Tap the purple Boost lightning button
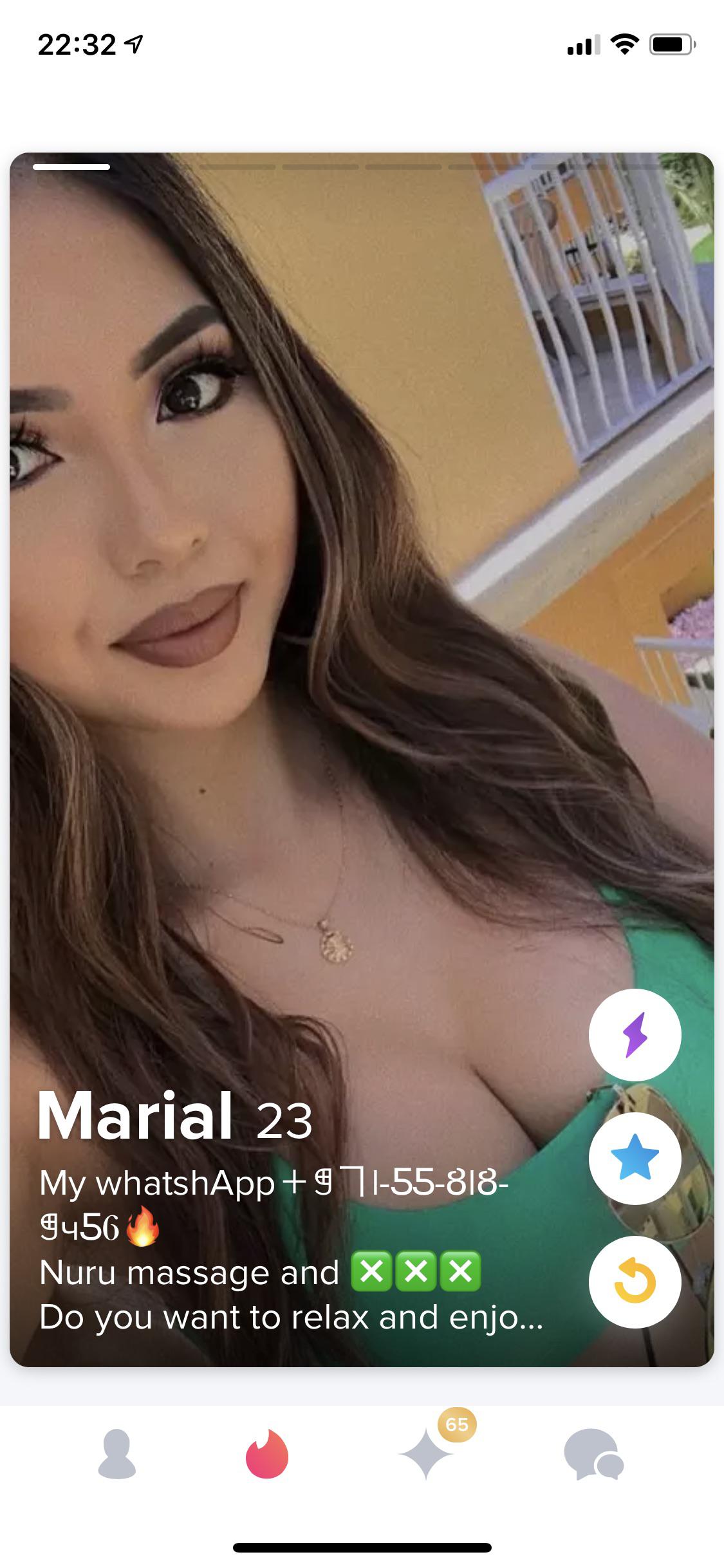The image size is (724, 1568). point(635,1035)
